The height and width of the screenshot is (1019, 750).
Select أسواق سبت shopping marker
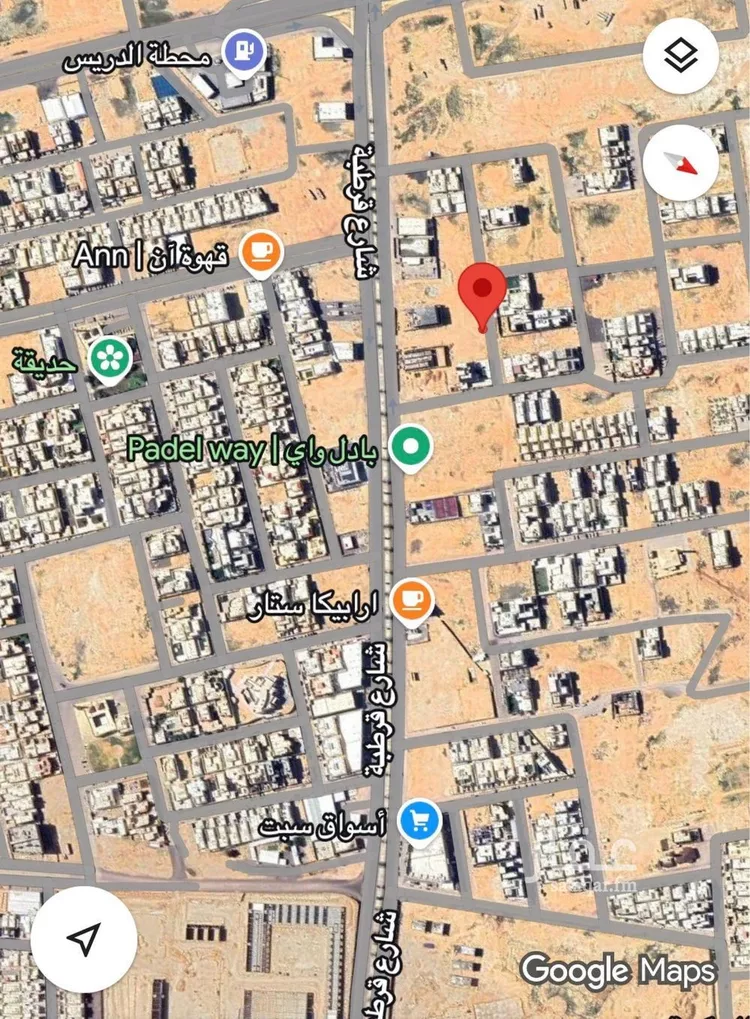[x=419, y=823]
